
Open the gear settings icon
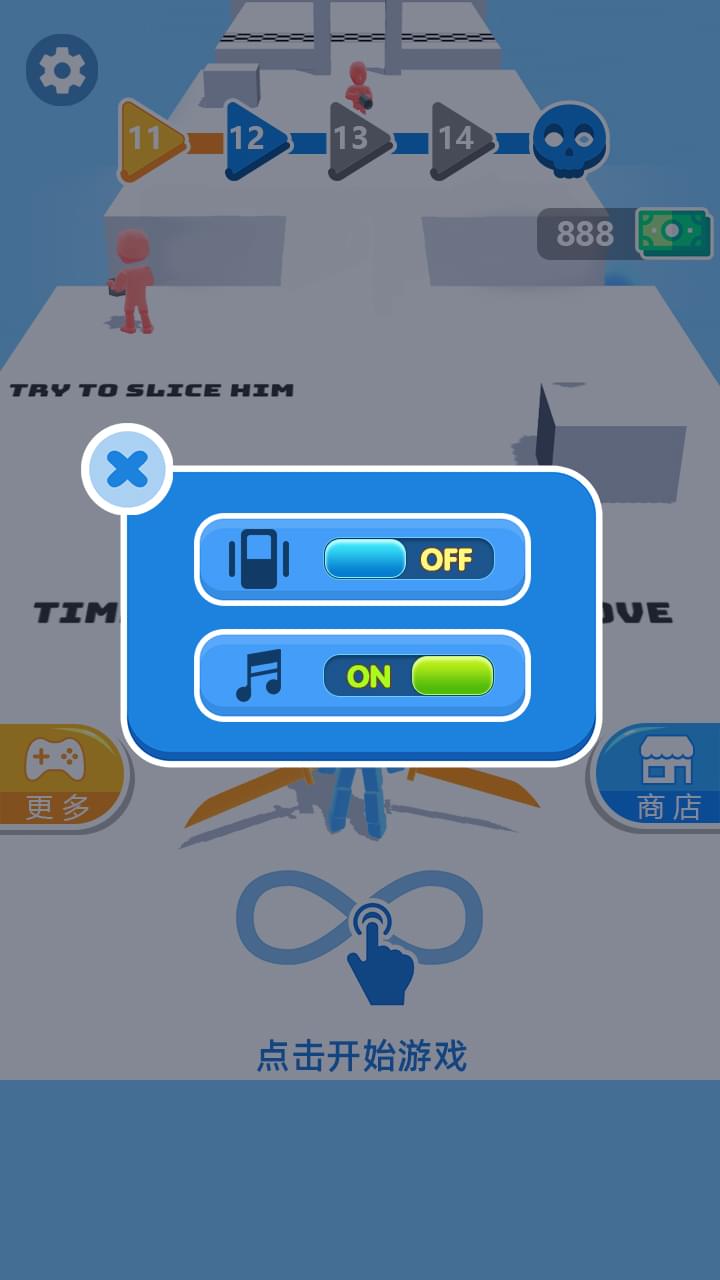point(62,70)
